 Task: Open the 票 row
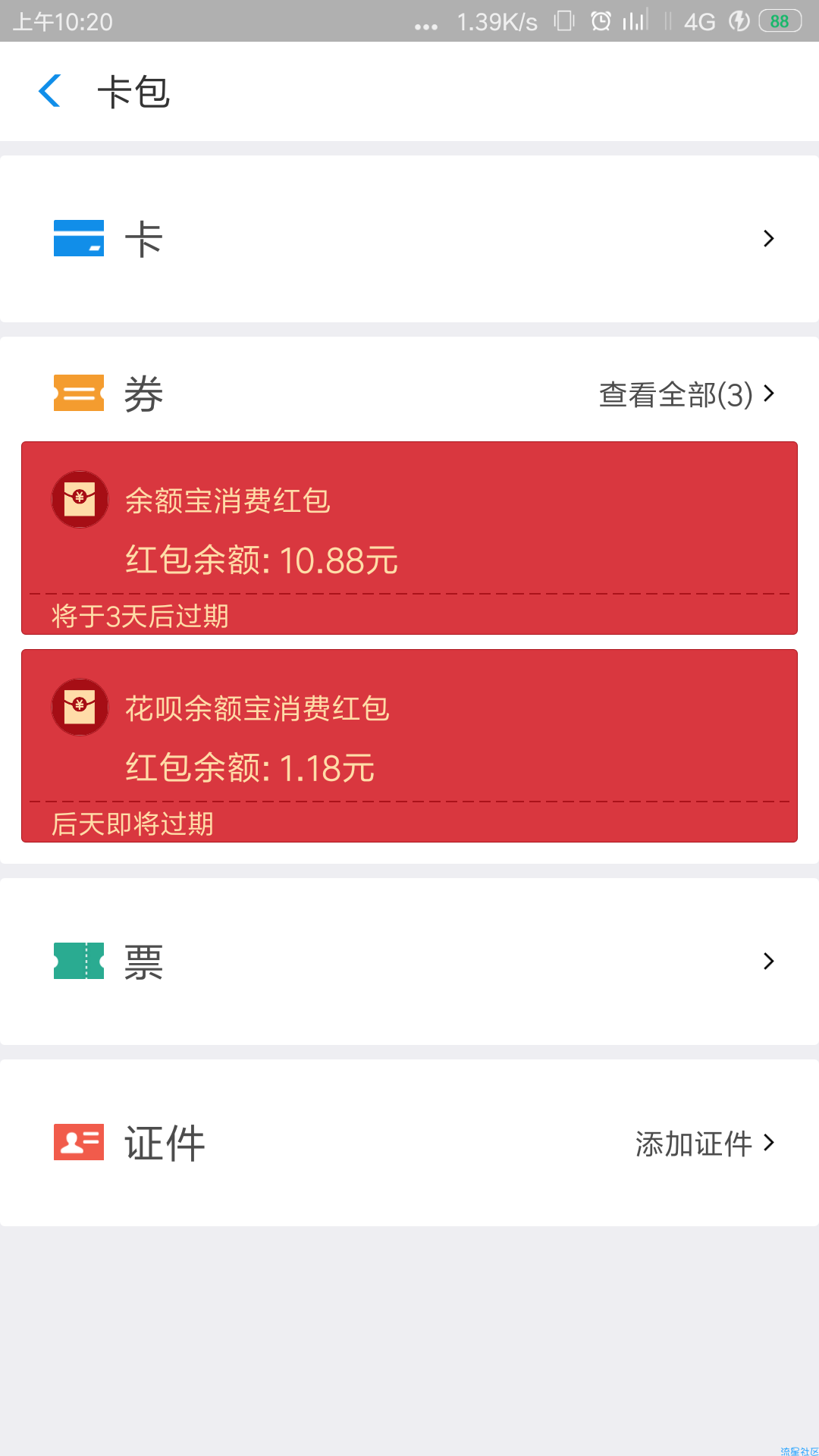tap(409, 962)
